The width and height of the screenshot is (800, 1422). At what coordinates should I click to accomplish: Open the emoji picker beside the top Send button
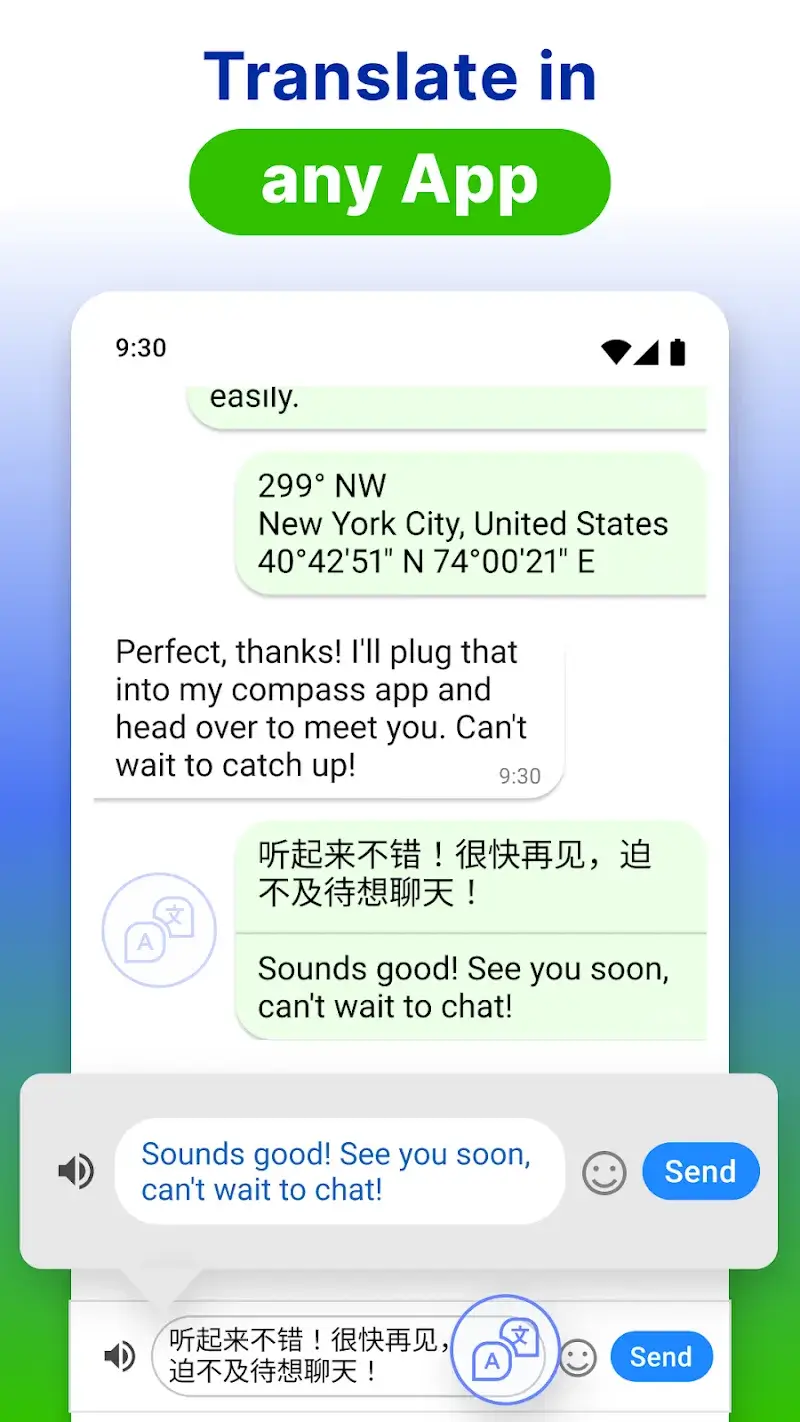[x=604, y=1171]
